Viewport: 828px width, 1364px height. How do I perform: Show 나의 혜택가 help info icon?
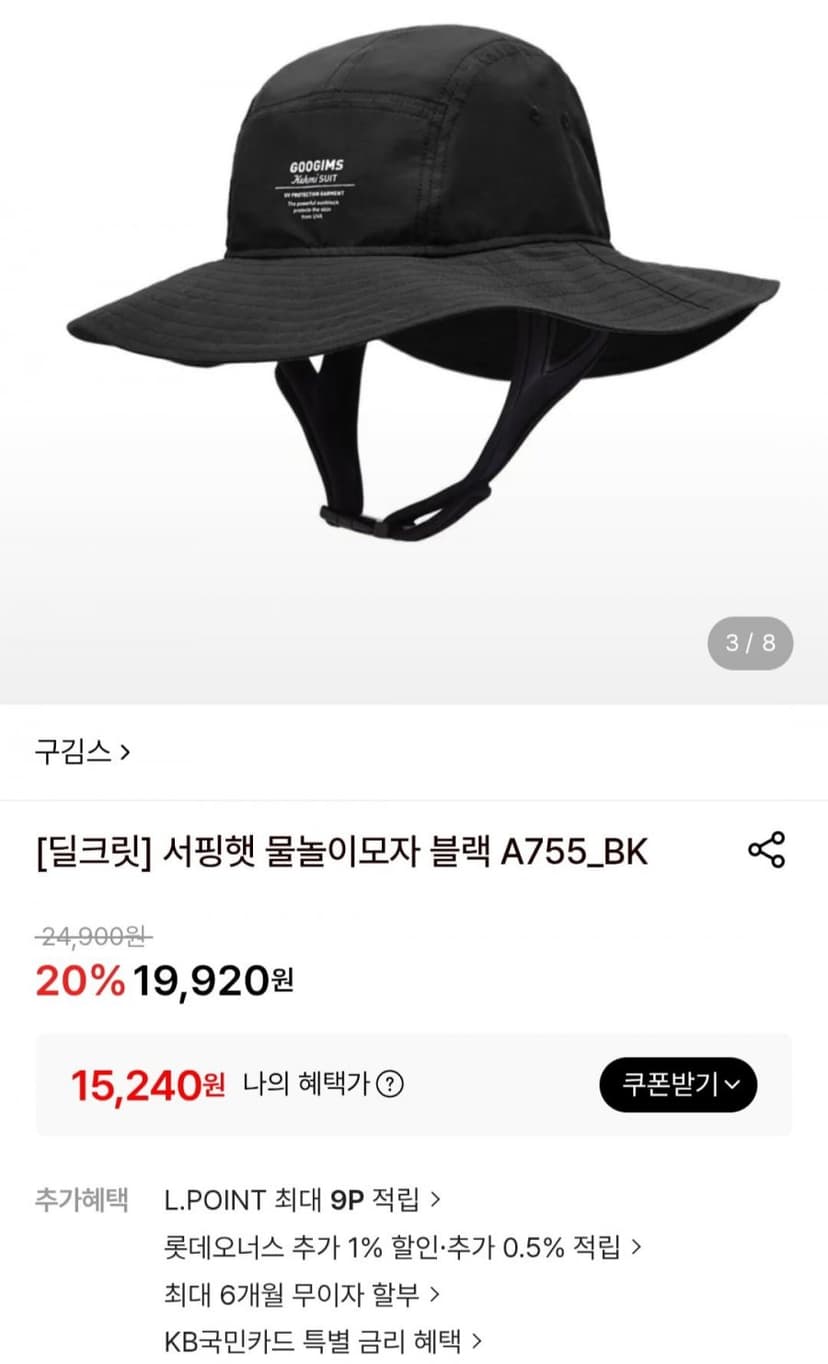[x=391, y=1085]
